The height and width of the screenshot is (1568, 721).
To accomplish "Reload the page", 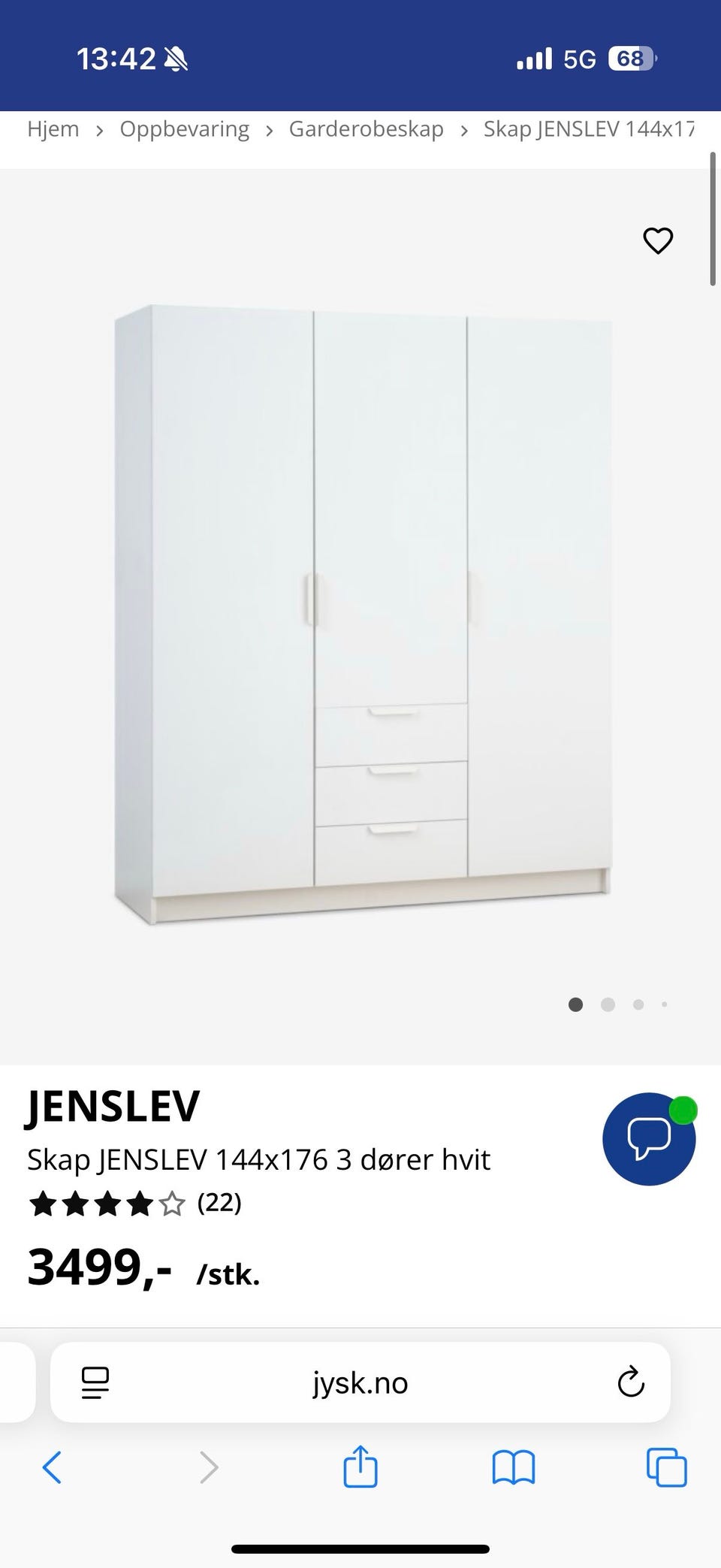I will [631, 1382].
